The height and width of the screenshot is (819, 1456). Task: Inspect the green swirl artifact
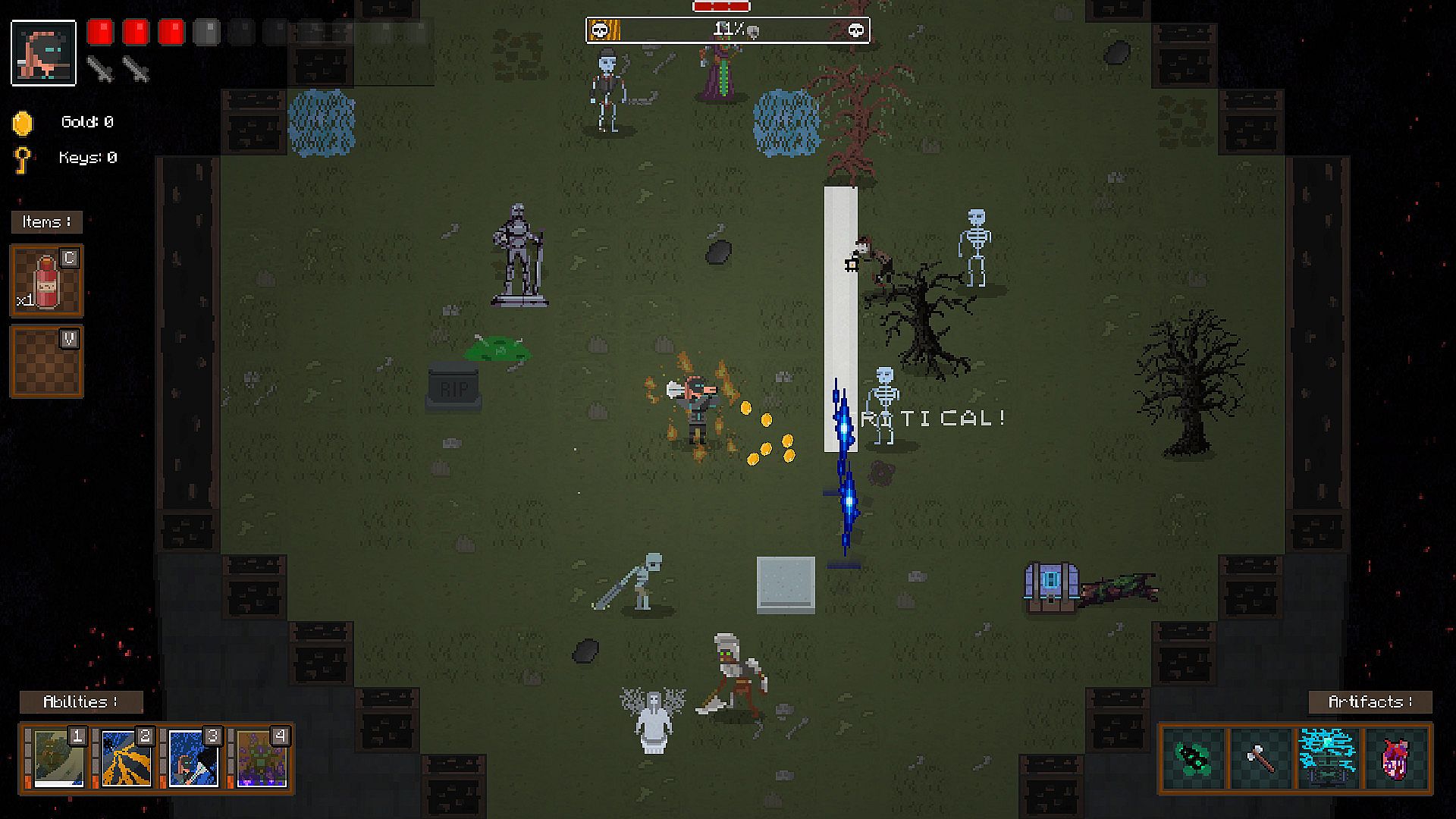(x=1194, y=758)
